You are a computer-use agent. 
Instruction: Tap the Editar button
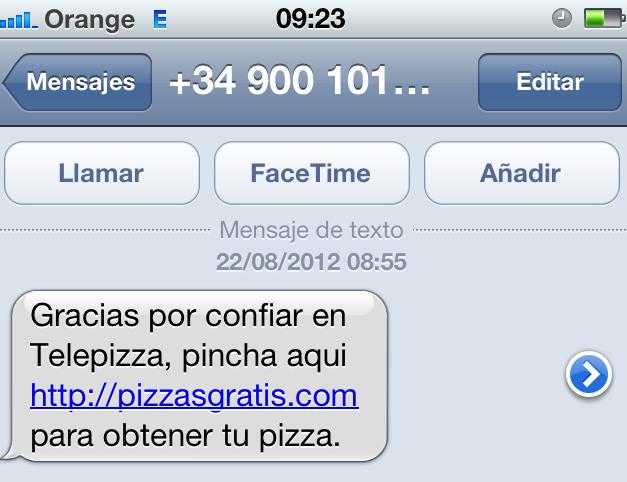[x=549, y=83]
